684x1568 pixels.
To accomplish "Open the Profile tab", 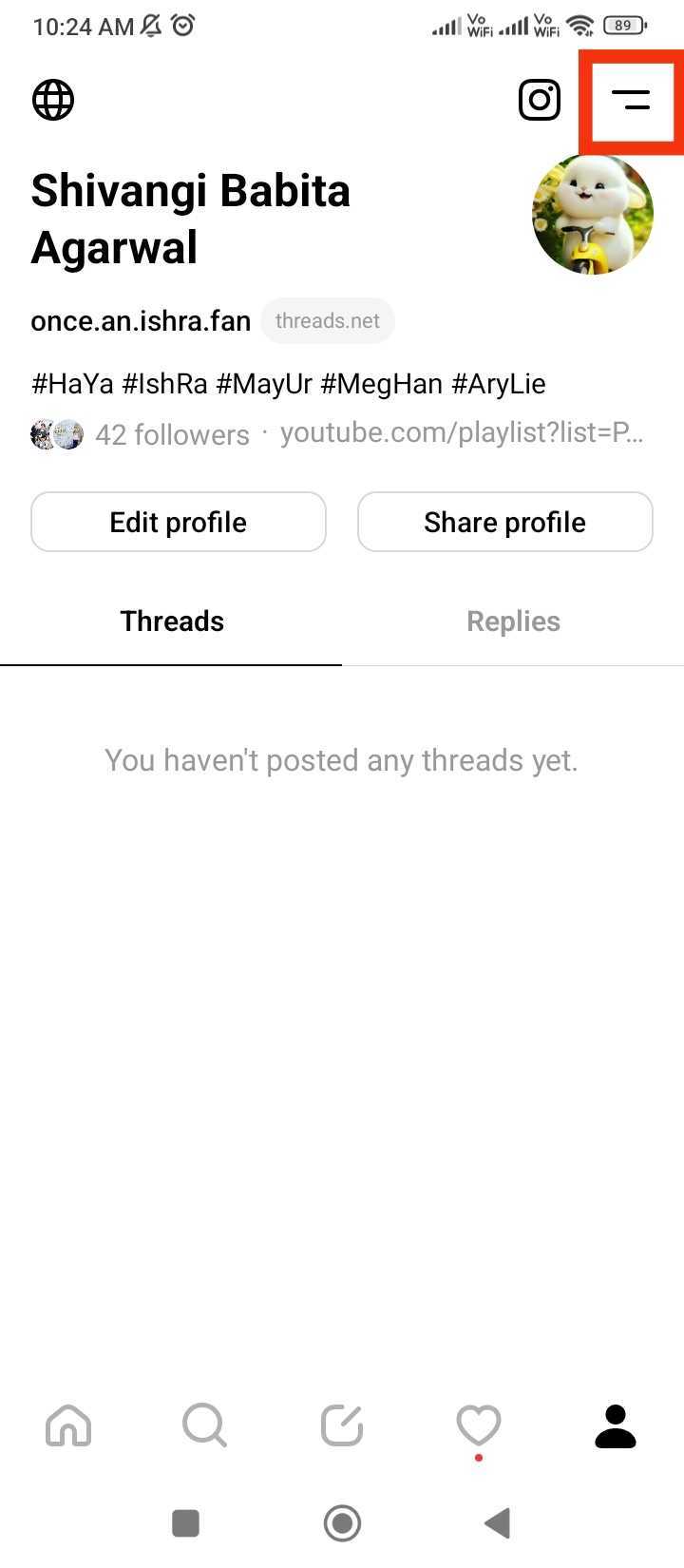I will coord(615,1425).
